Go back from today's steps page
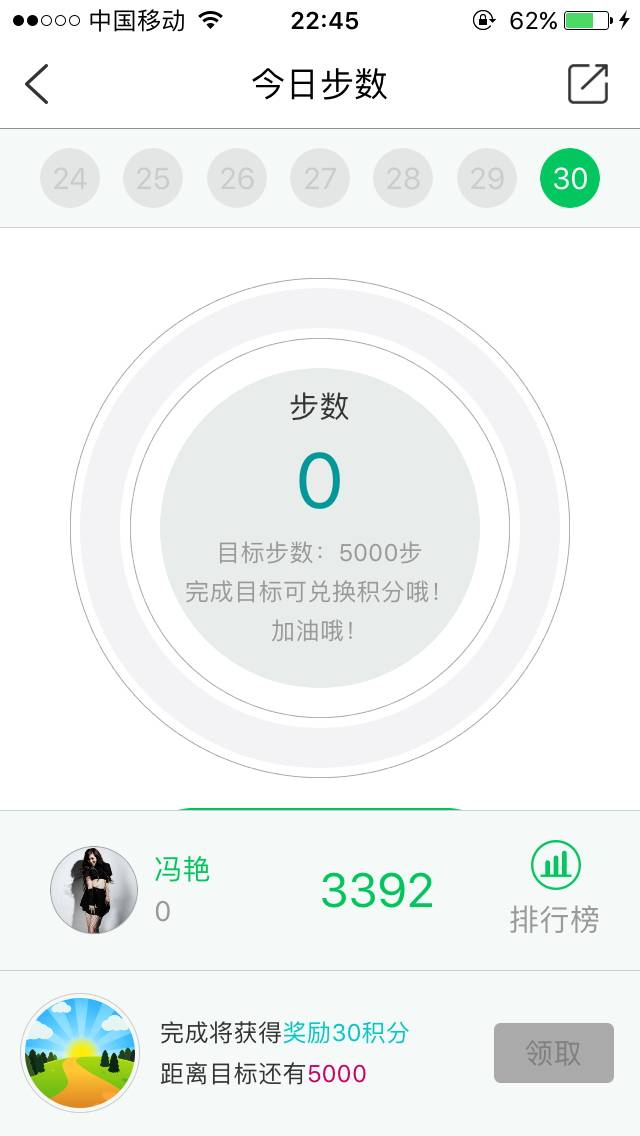The width and height of the screenshot is (640, 1136). 37,84
